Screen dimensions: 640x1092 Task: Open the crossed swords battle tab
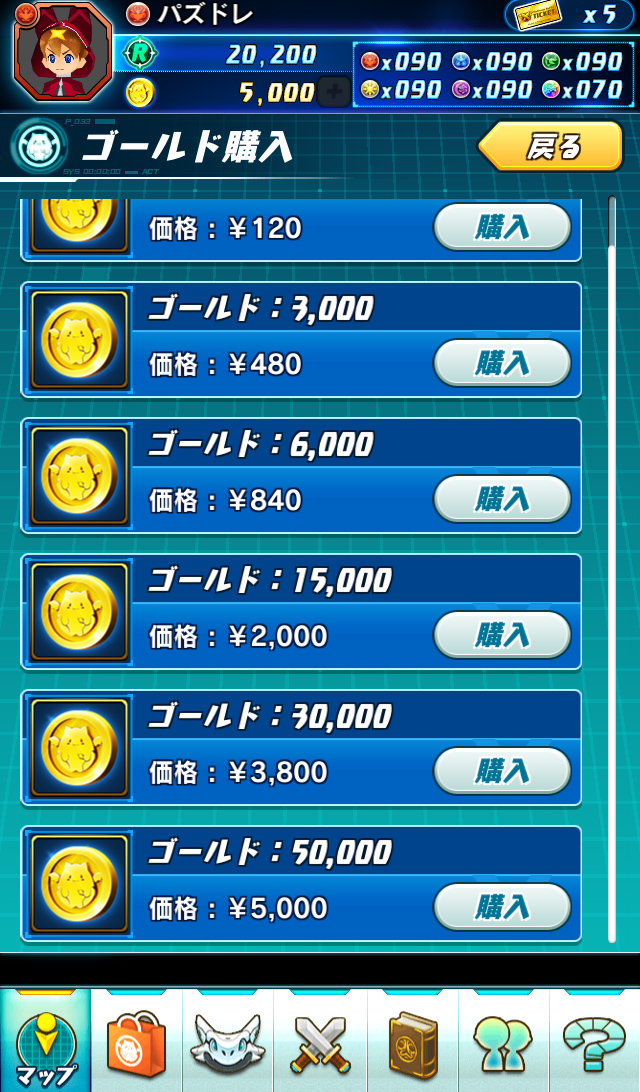(x=320, y=1040)
